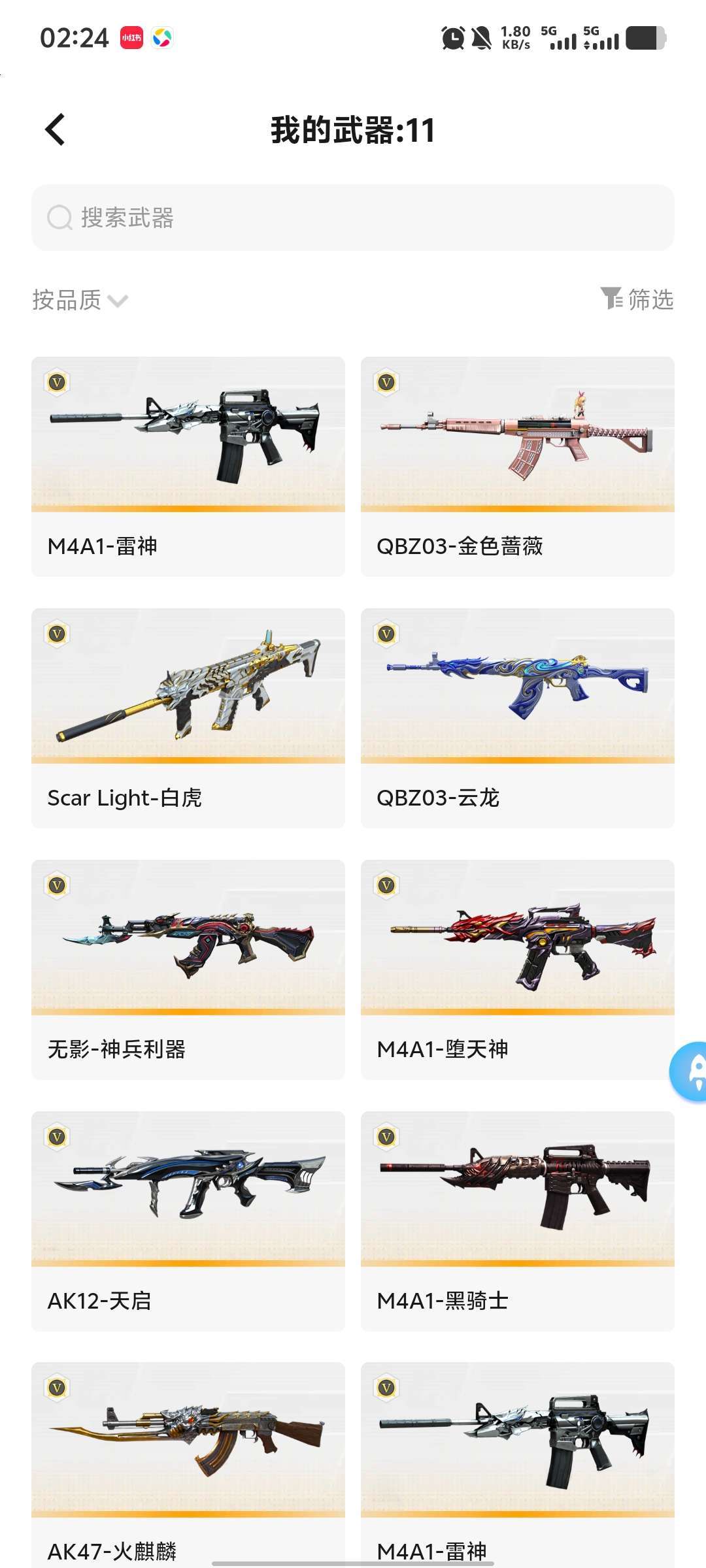Tap the 搜索武器 search box
This screenshot has height=1568, width=706.
click(353, 218)
